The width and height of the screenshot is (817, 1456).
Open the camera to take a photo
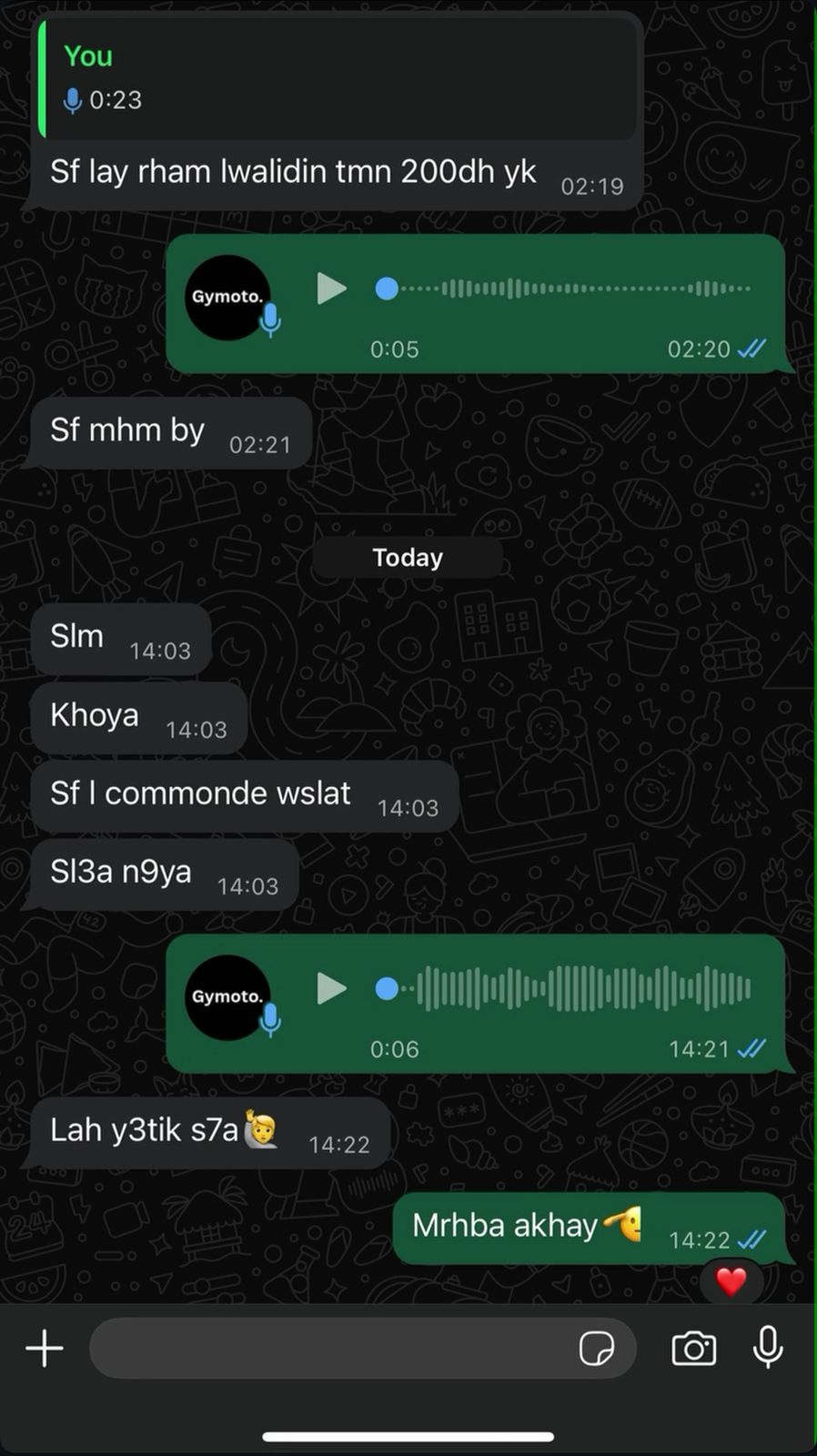tap(693, 1348)
